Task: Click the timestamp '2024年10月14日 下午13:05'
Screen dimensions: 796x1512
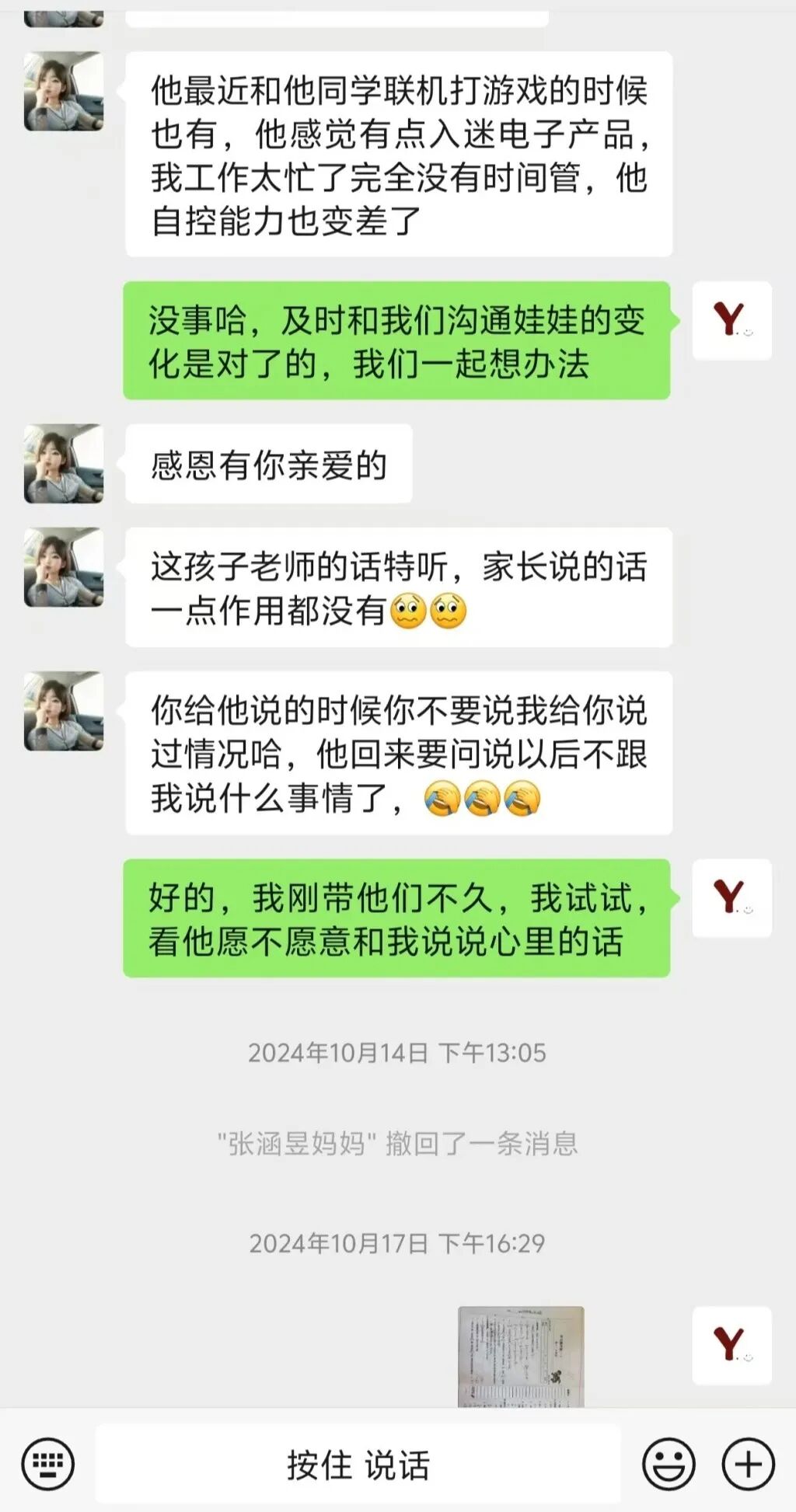Action: [x=398, y=1053]
